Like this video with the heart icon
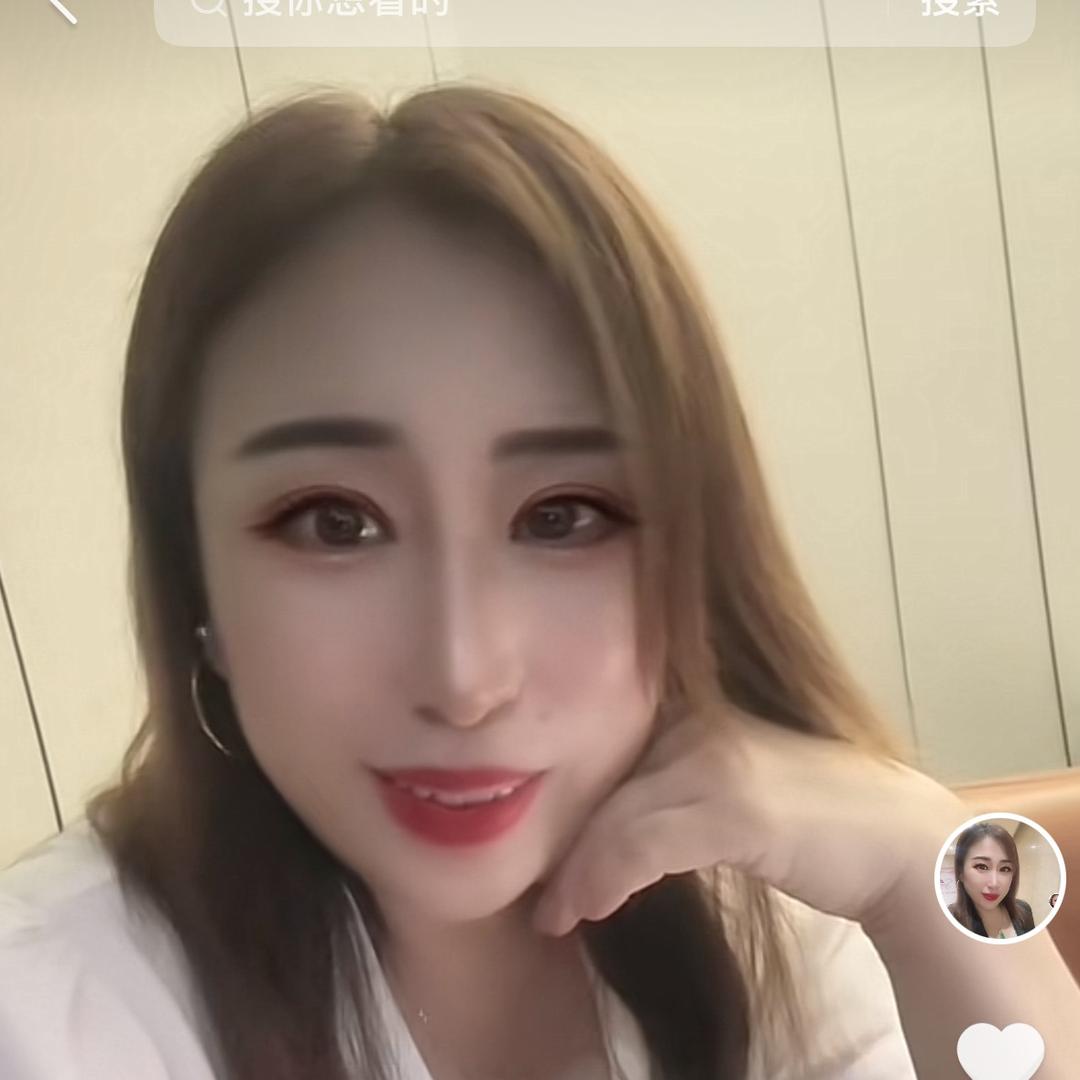This screenshot has width=1080, height=1080. coord(1000,1052)
